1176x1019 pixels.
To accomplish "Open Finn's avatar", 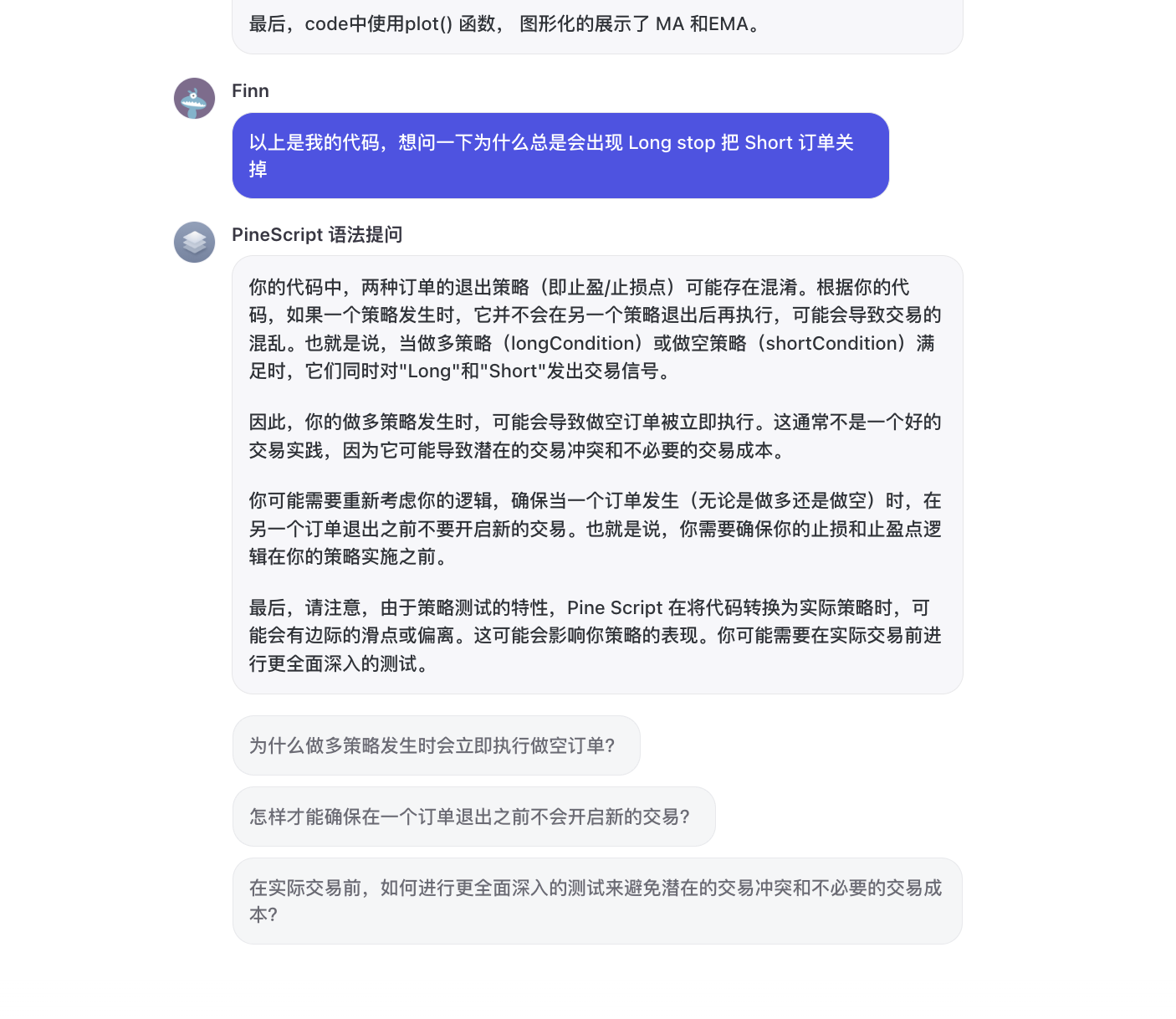I will 194,99.
